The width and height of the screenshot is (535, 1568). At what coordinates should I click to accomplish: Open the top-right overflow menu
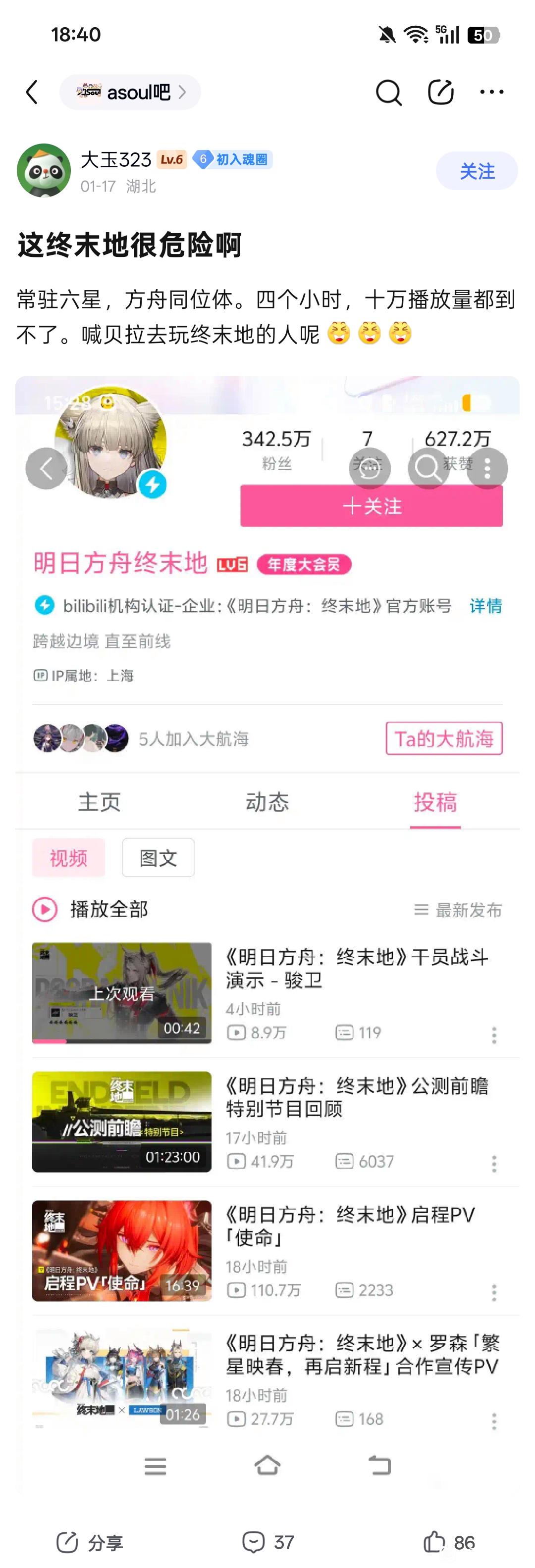pyautogui.click(x=491, y=93)
